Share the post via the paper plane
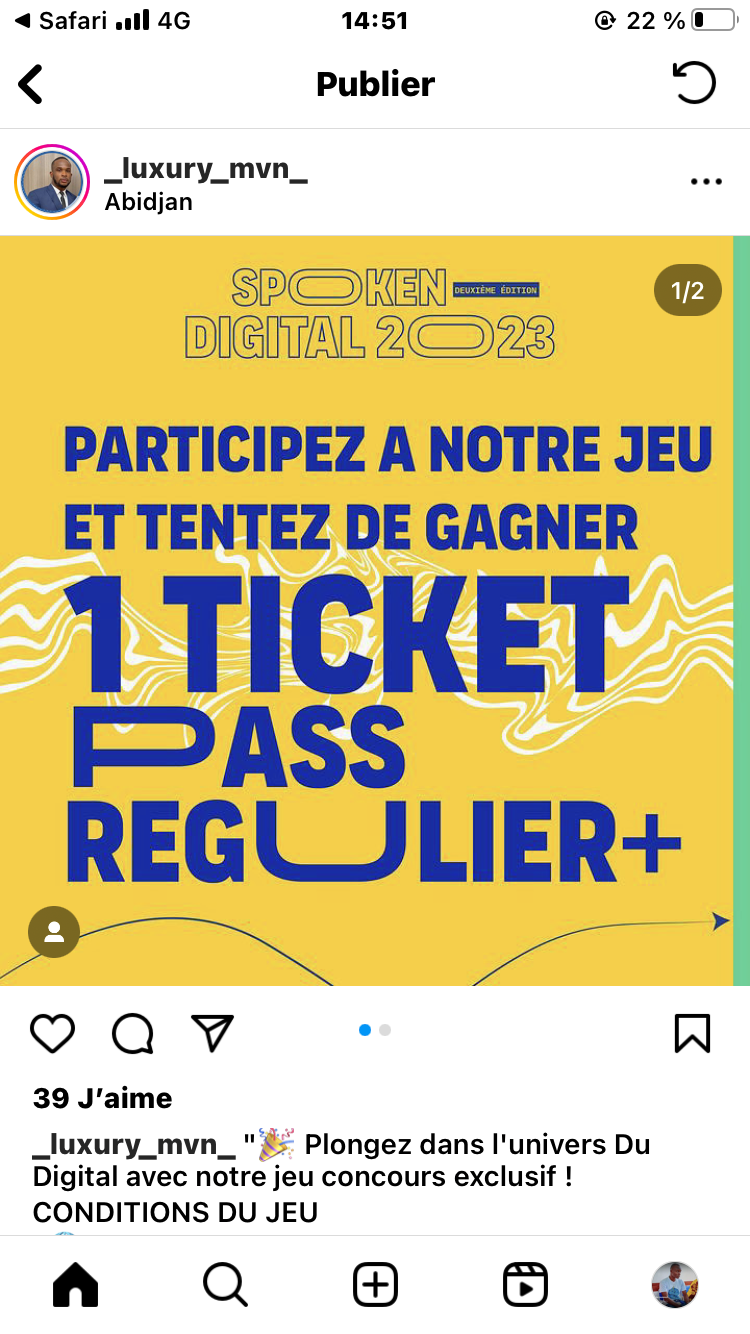This screenshot has height=1334, width=750. point(212,1033)
